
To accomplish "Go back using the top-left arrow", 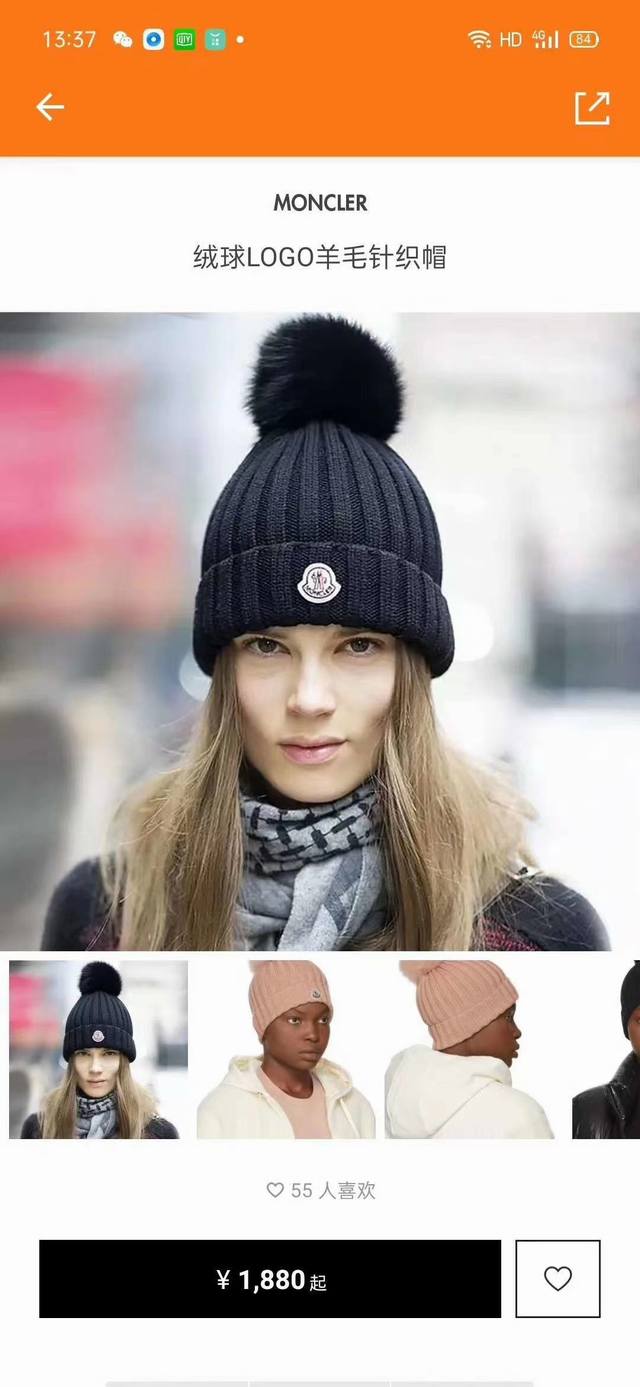I will [x=50, y=107].
